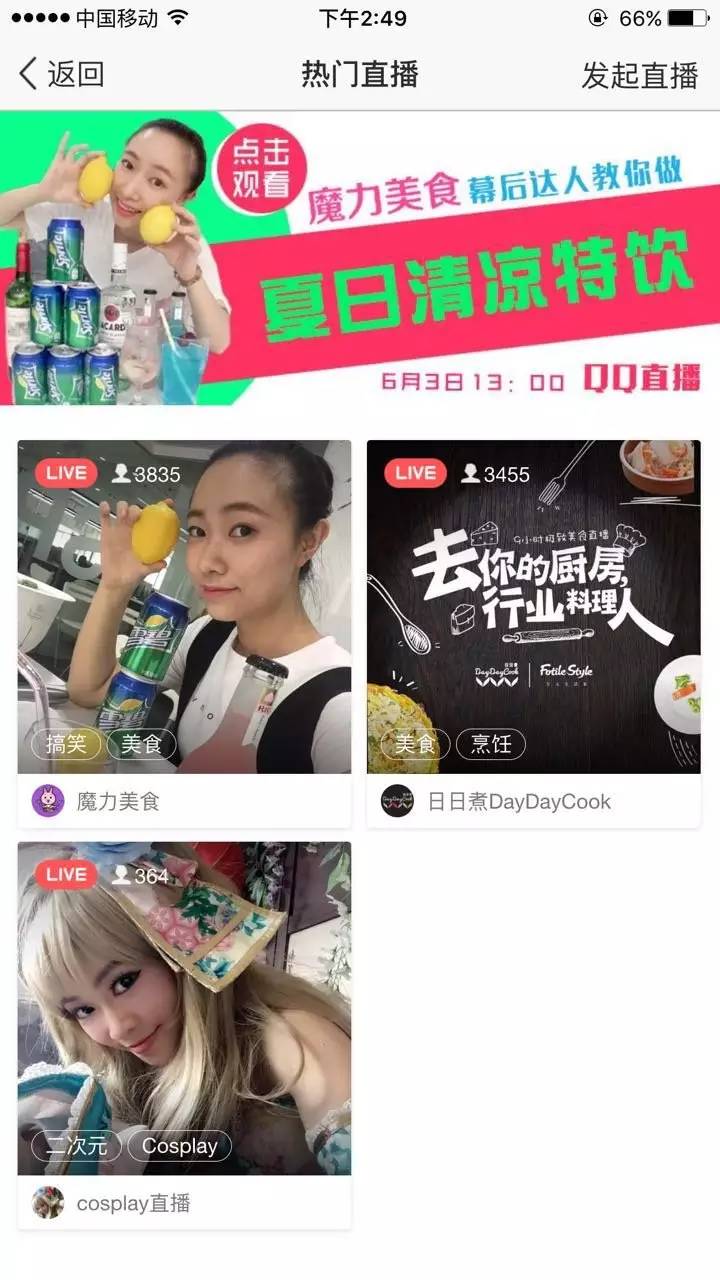The image size is (720, 1280).
Task: Open the 夏日清凉特饮 banner
Action: tap(360, 258)
